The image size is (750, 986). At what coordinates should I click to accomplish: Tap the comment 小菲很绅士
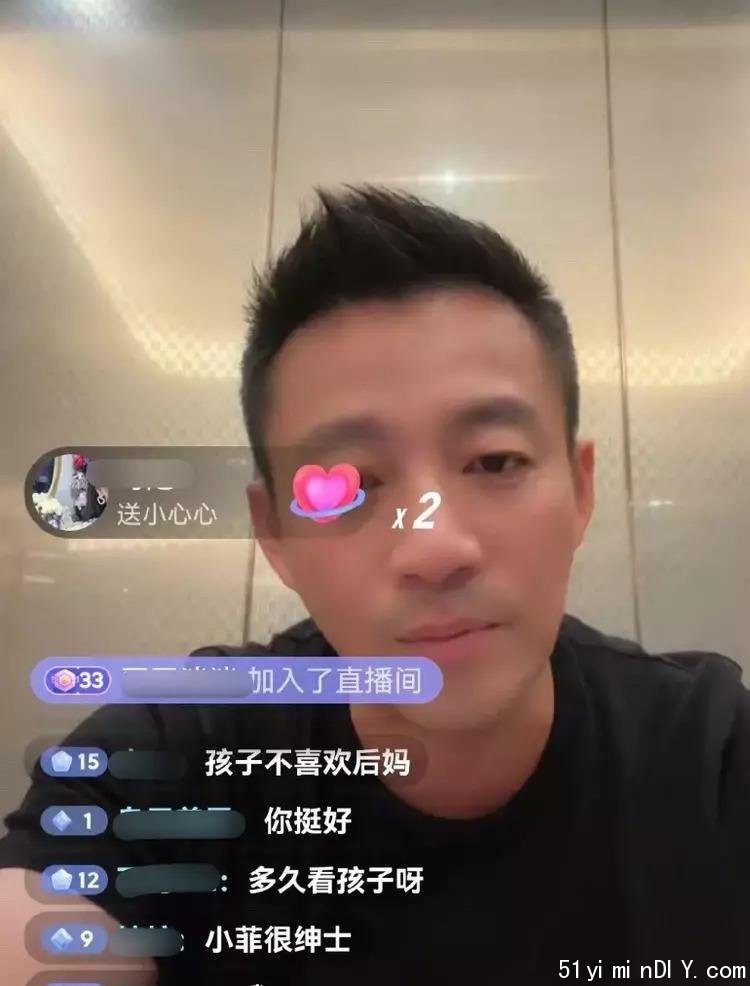[x=277, y=939]
